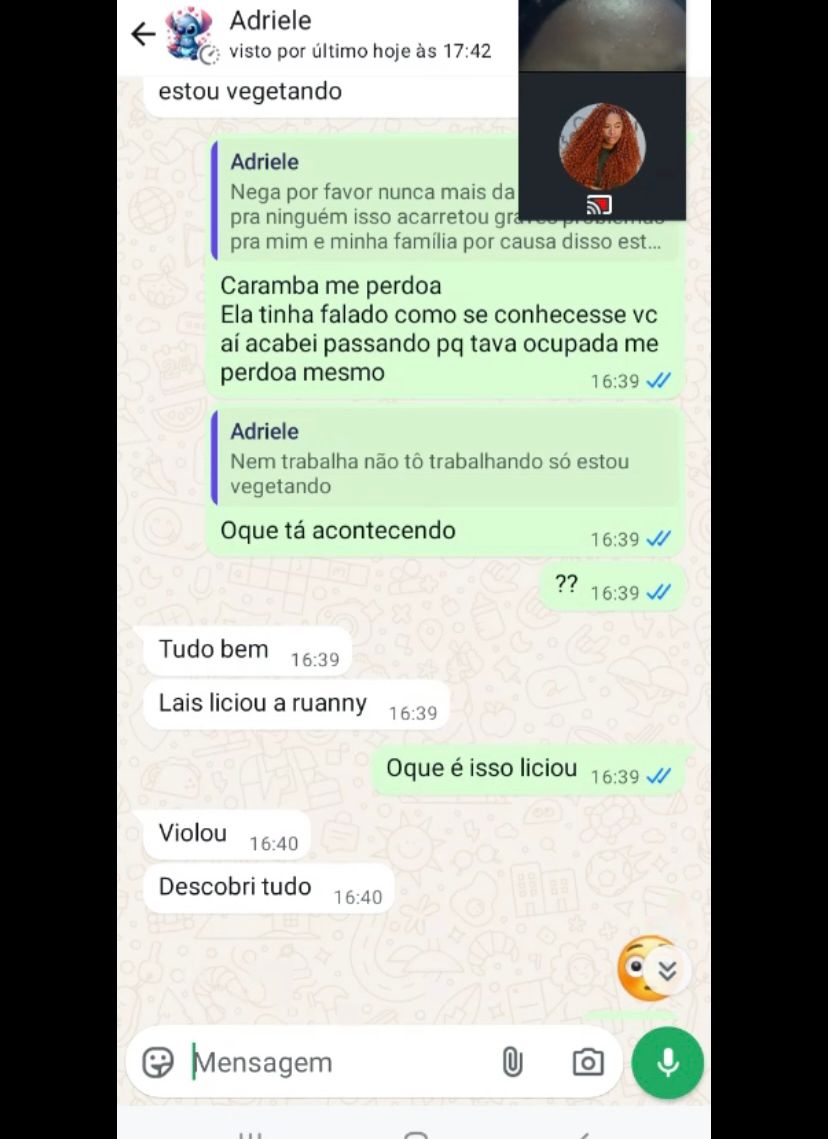Record a voice message with the microphone
This screenshot has width=828, height=1139.
667,1062
